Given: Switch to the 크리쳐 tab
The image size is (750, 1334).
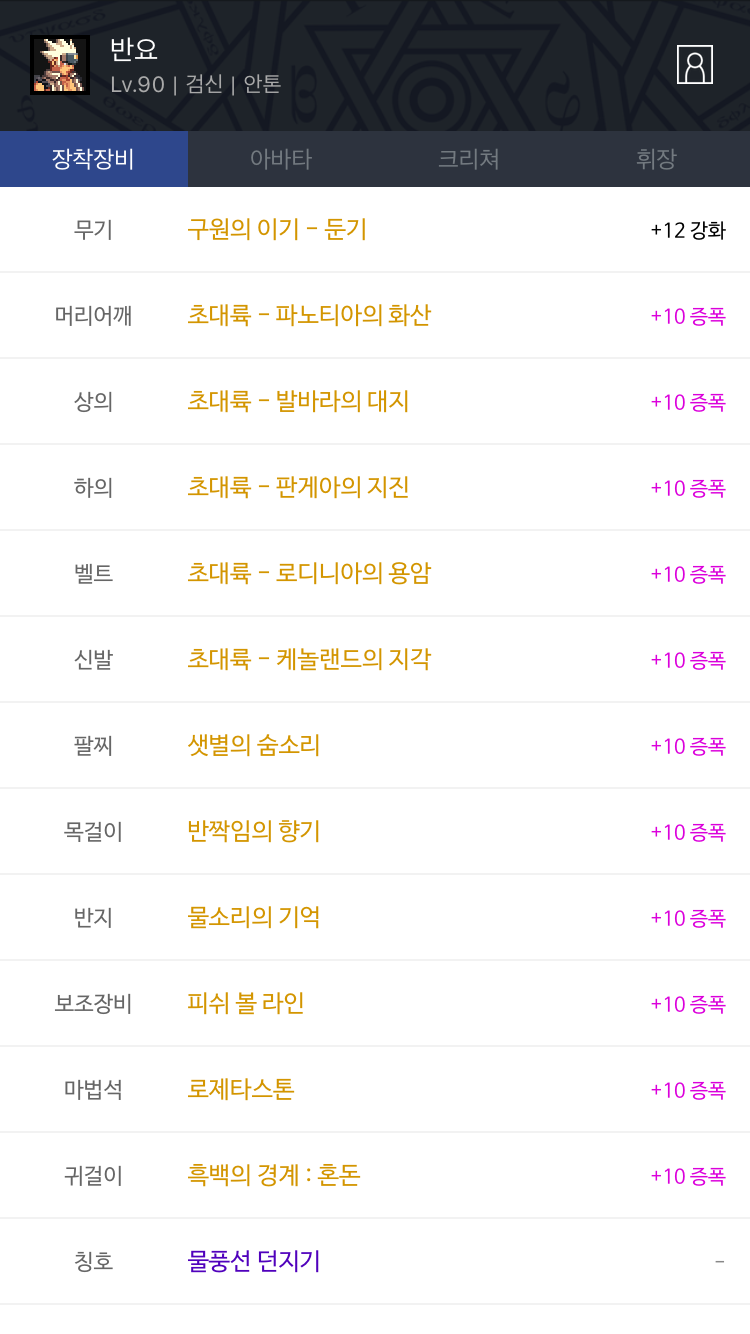Looking at the screenshot, I should click(x=468, y=159).
